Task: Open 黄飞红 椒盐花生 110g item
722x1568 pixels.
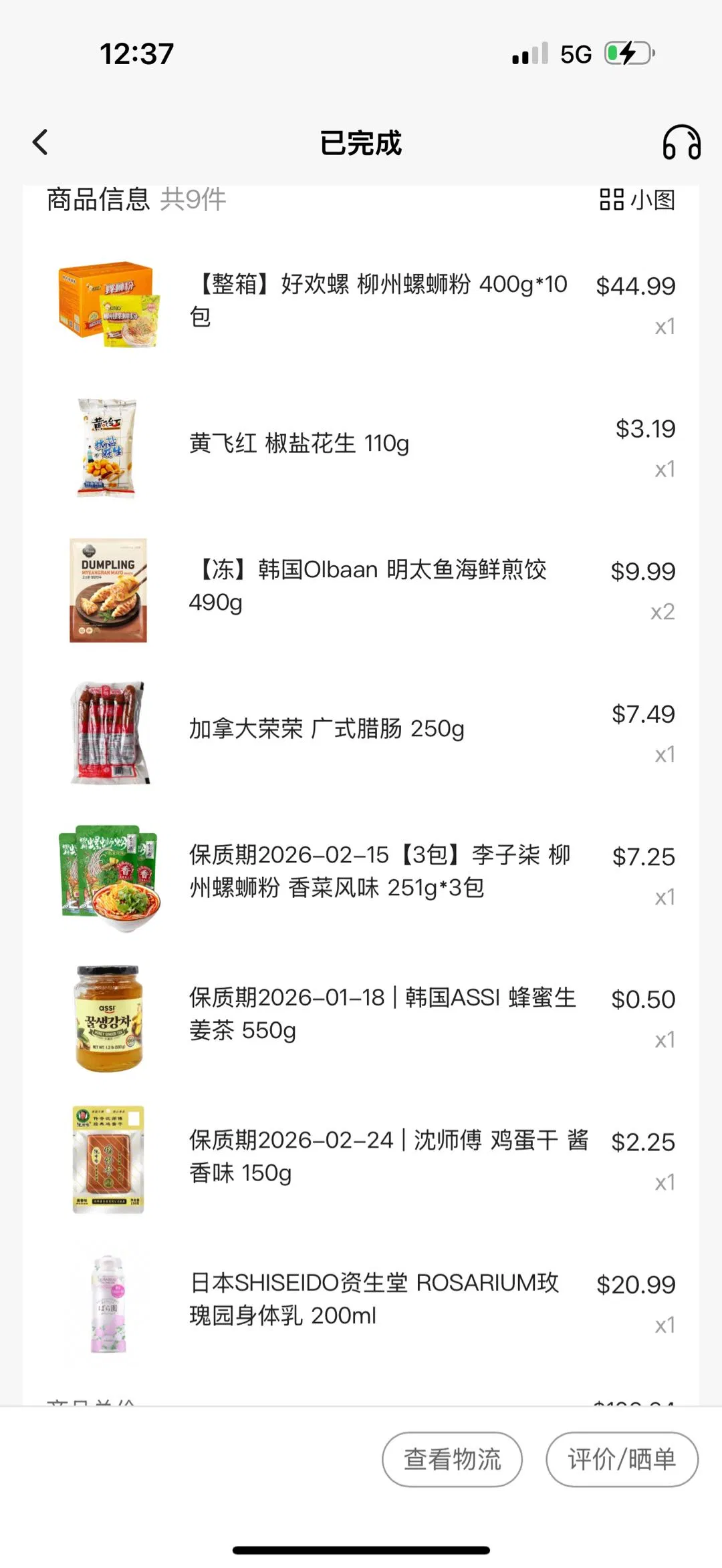Action: coord(299,444)
